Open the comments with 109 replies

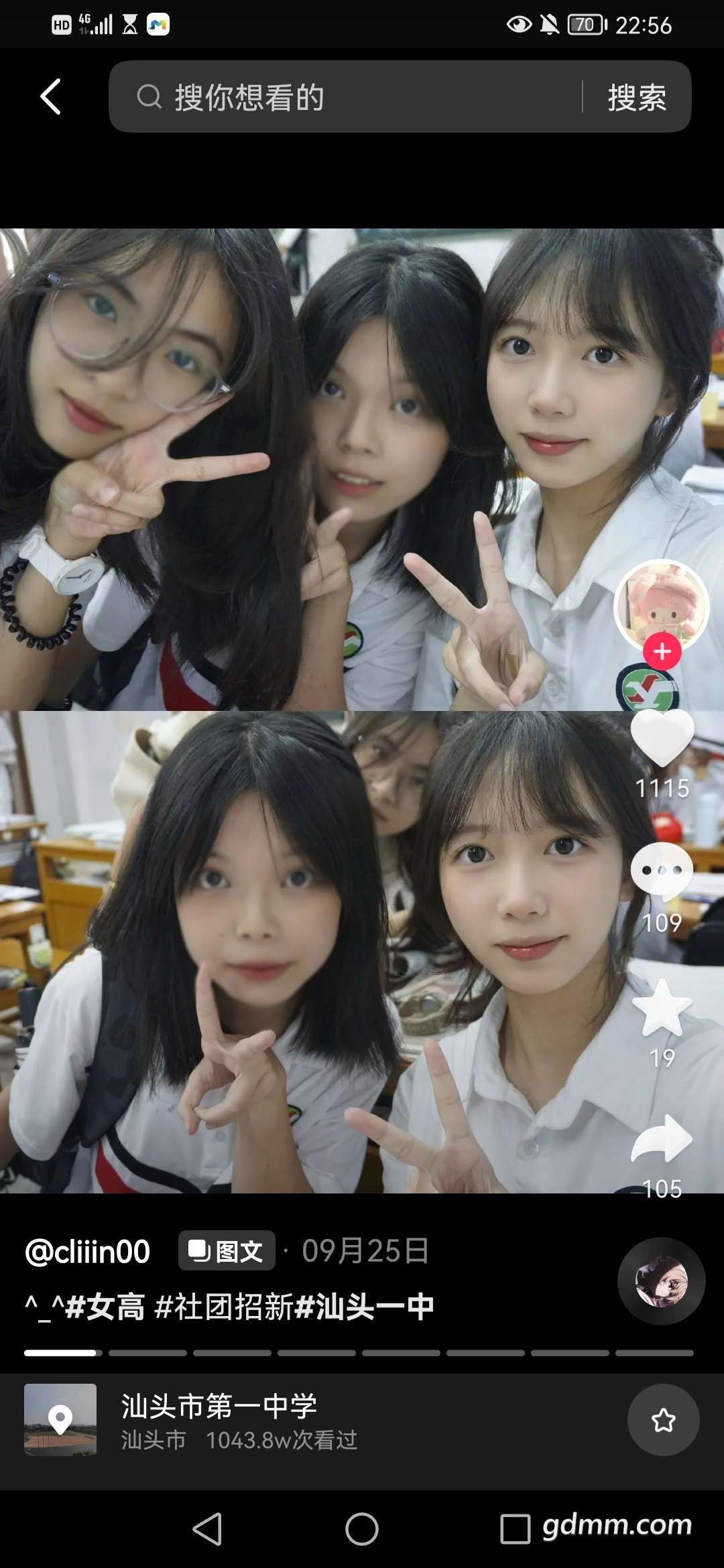coord(662,870)
